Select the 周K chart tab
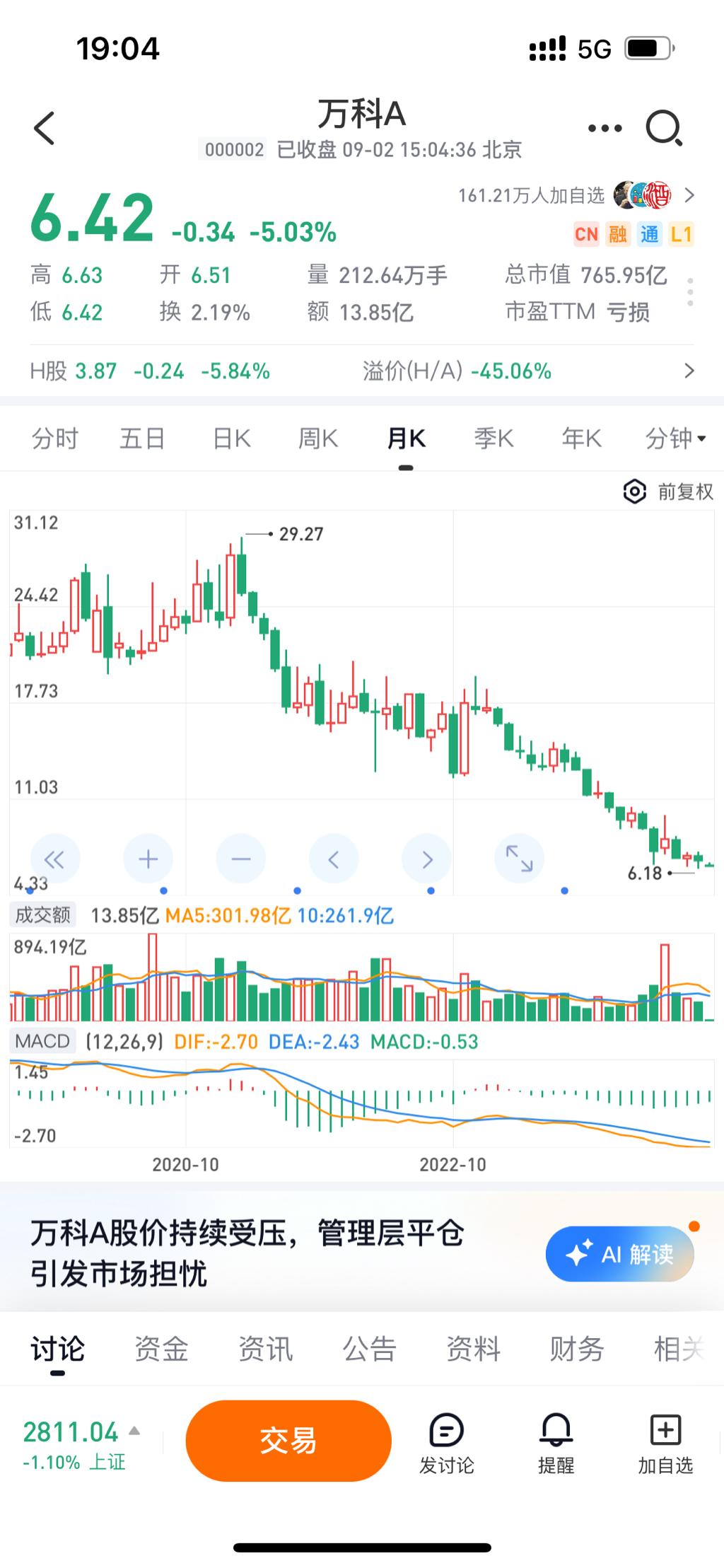This screenshot has width=724, height=1568. coord(318,439)
